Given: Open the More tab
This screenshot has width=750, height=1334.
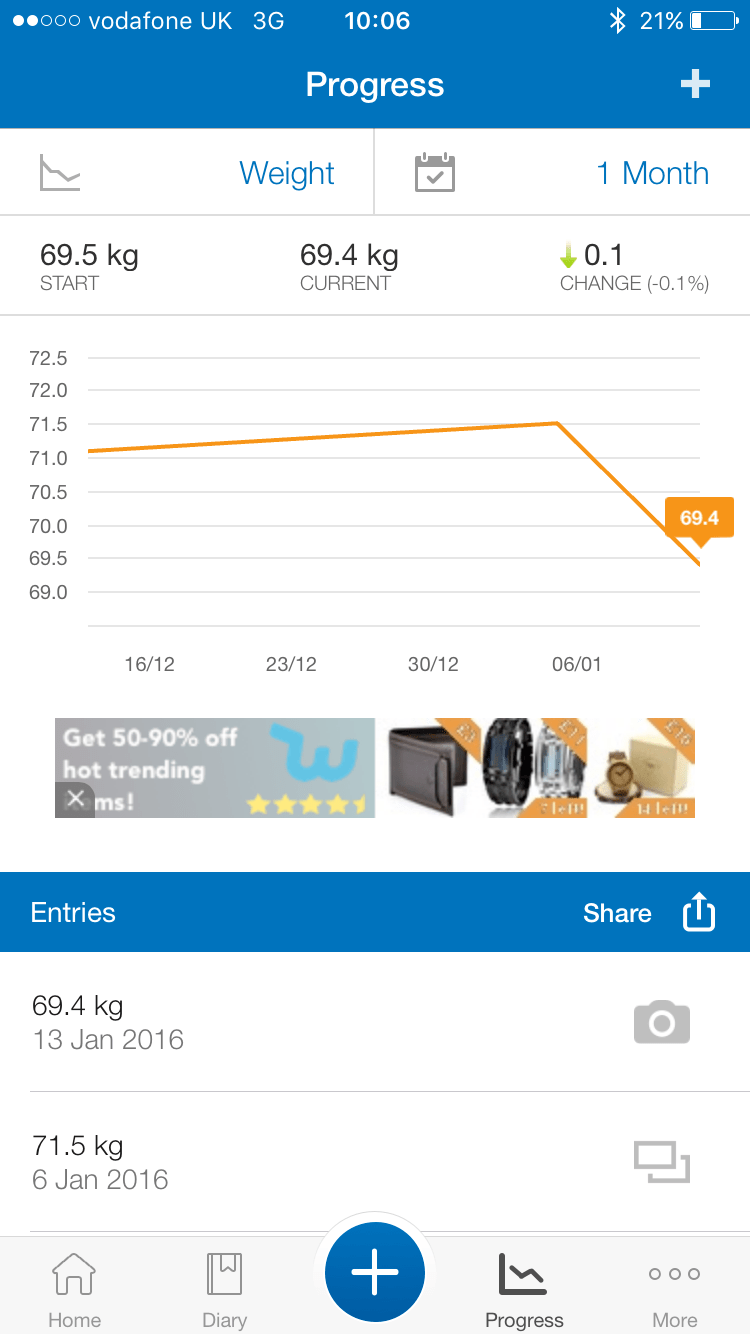Looking at the screenshot, I should (674, 1290).
